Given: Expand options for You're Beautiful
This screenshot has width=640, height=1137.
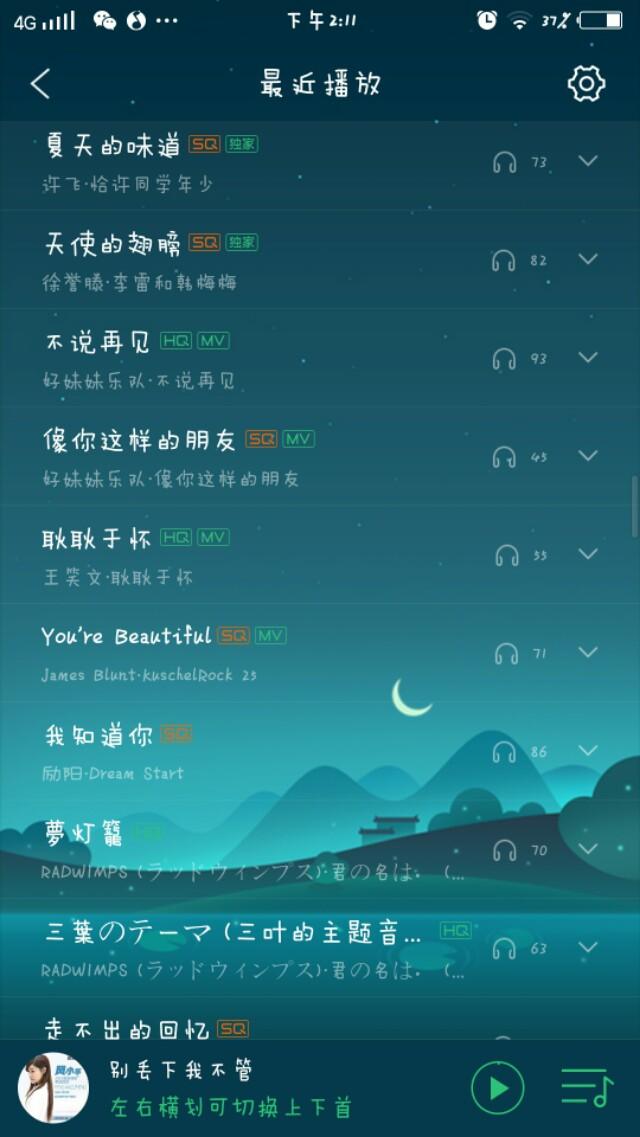Looking at the screenshot, I should (589, 652).
